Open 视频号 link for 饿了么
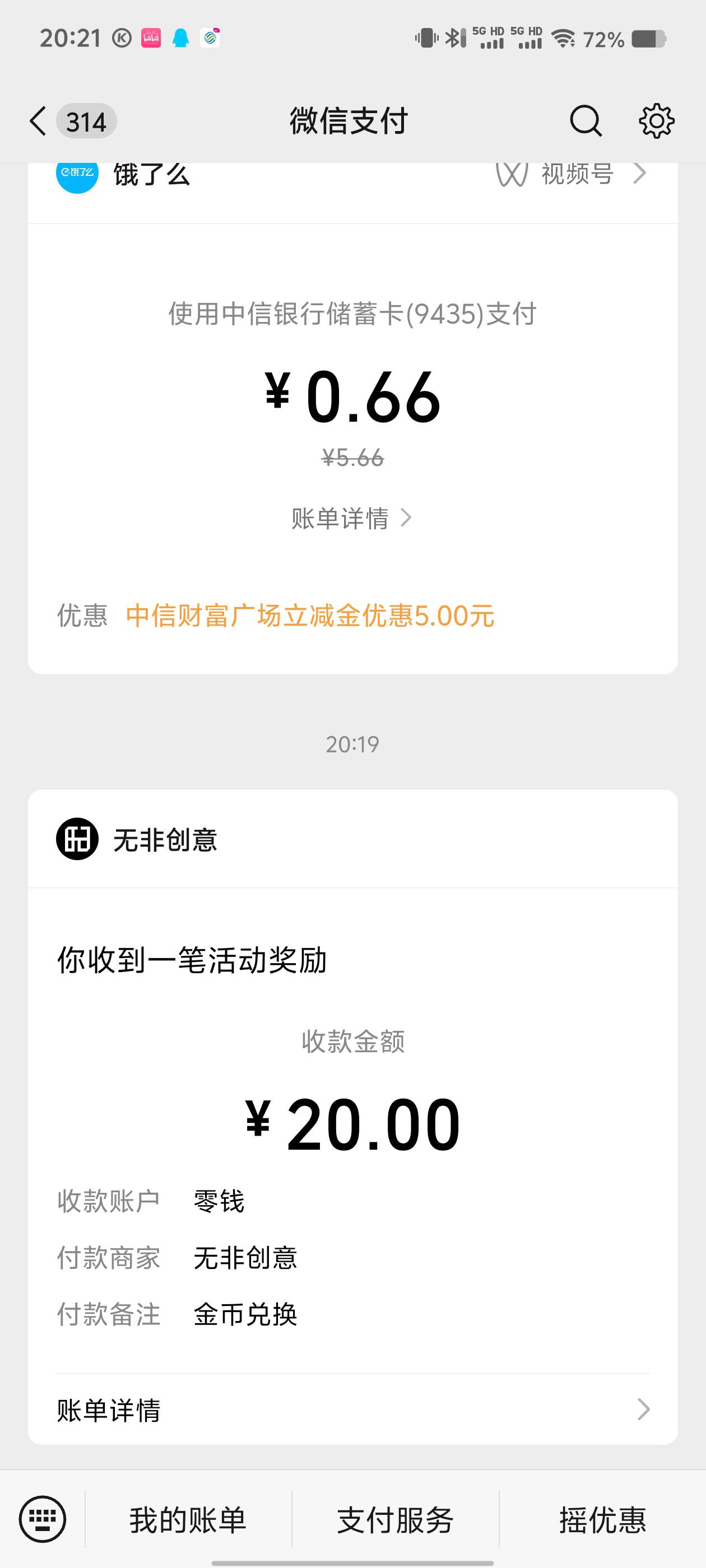The height and width of the screenshot is (1568, 706). [x=571, y=174]
